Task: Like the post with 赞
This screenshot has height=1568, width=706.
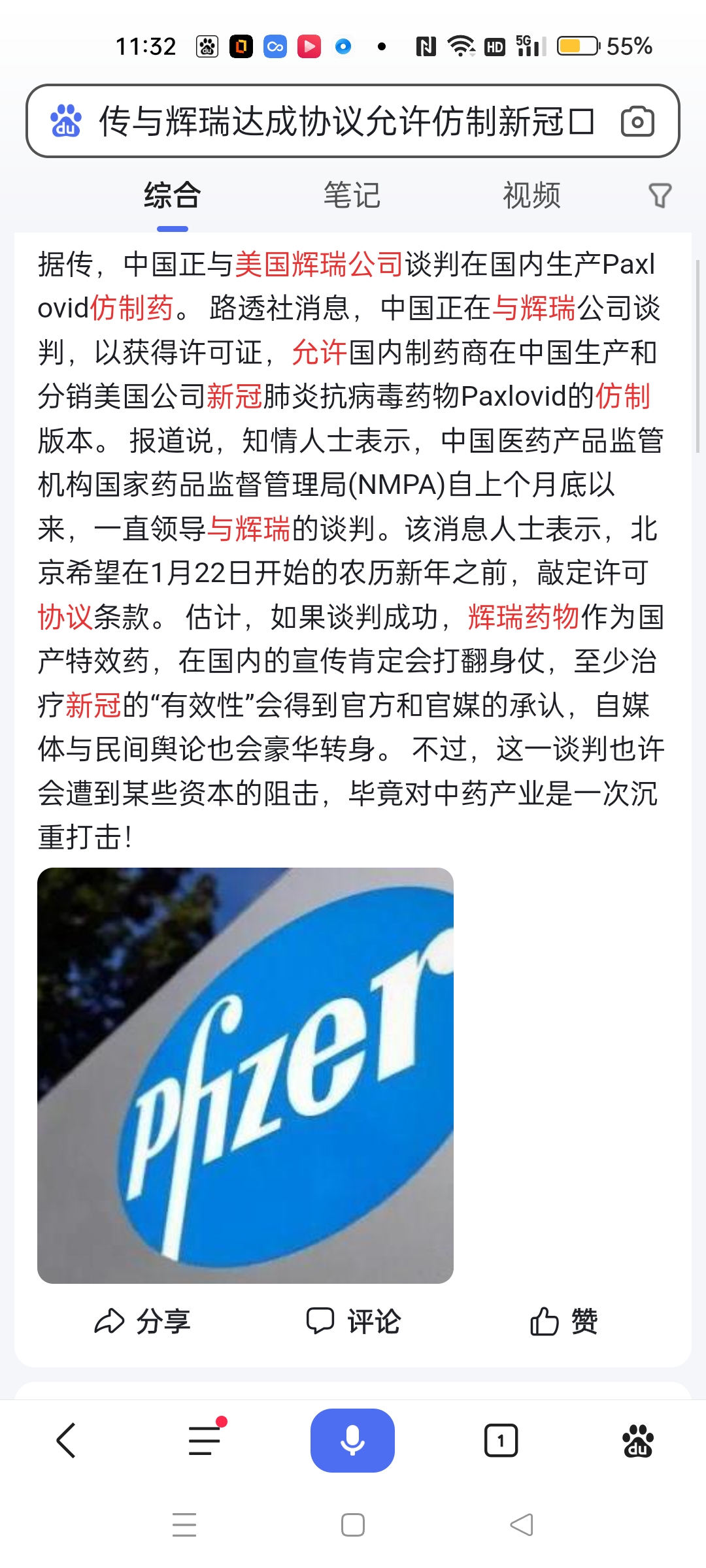Action: point(563,1321)
